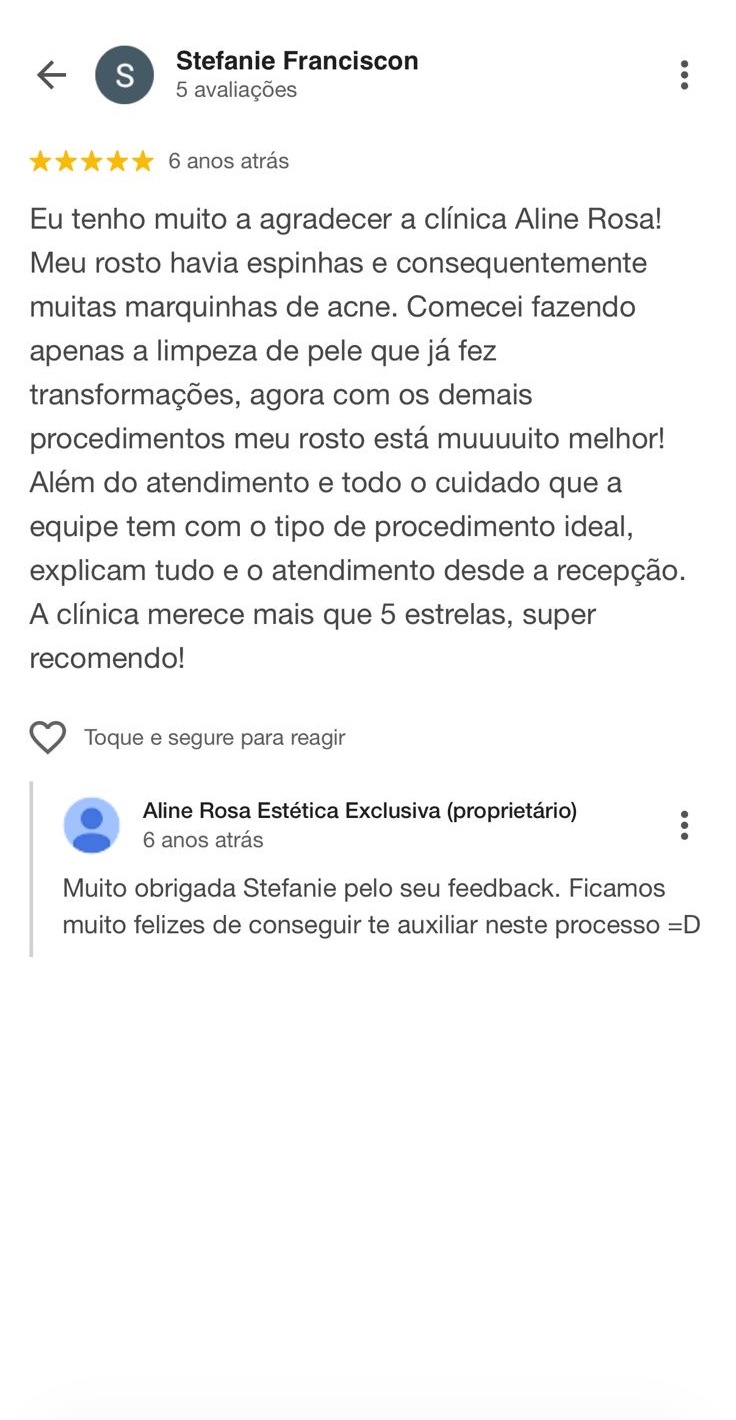Screen dimensions: 736x1420
Task: Open reviewer name Stefanie Franciscon
Action: tap(297, 60)
